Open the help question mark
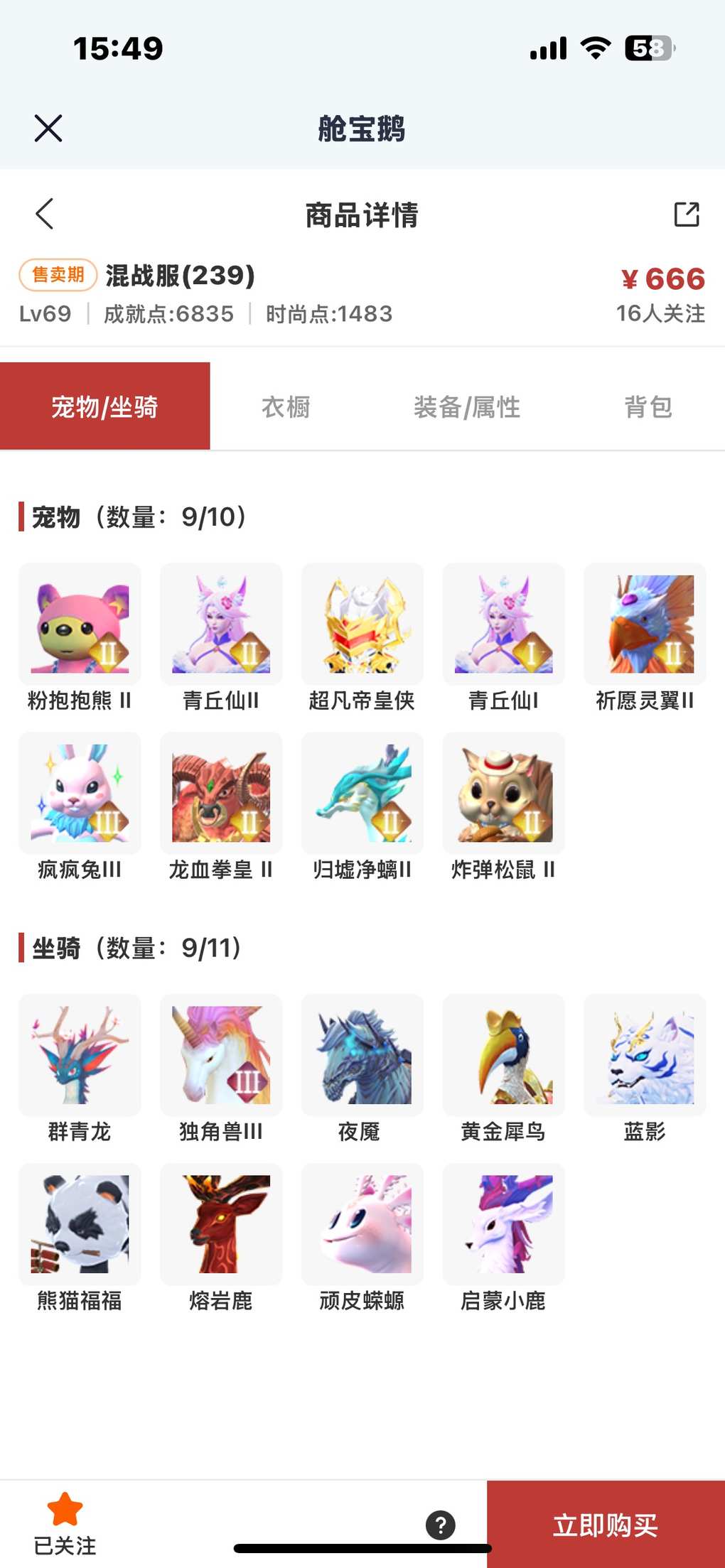 tap(441, 1525)
